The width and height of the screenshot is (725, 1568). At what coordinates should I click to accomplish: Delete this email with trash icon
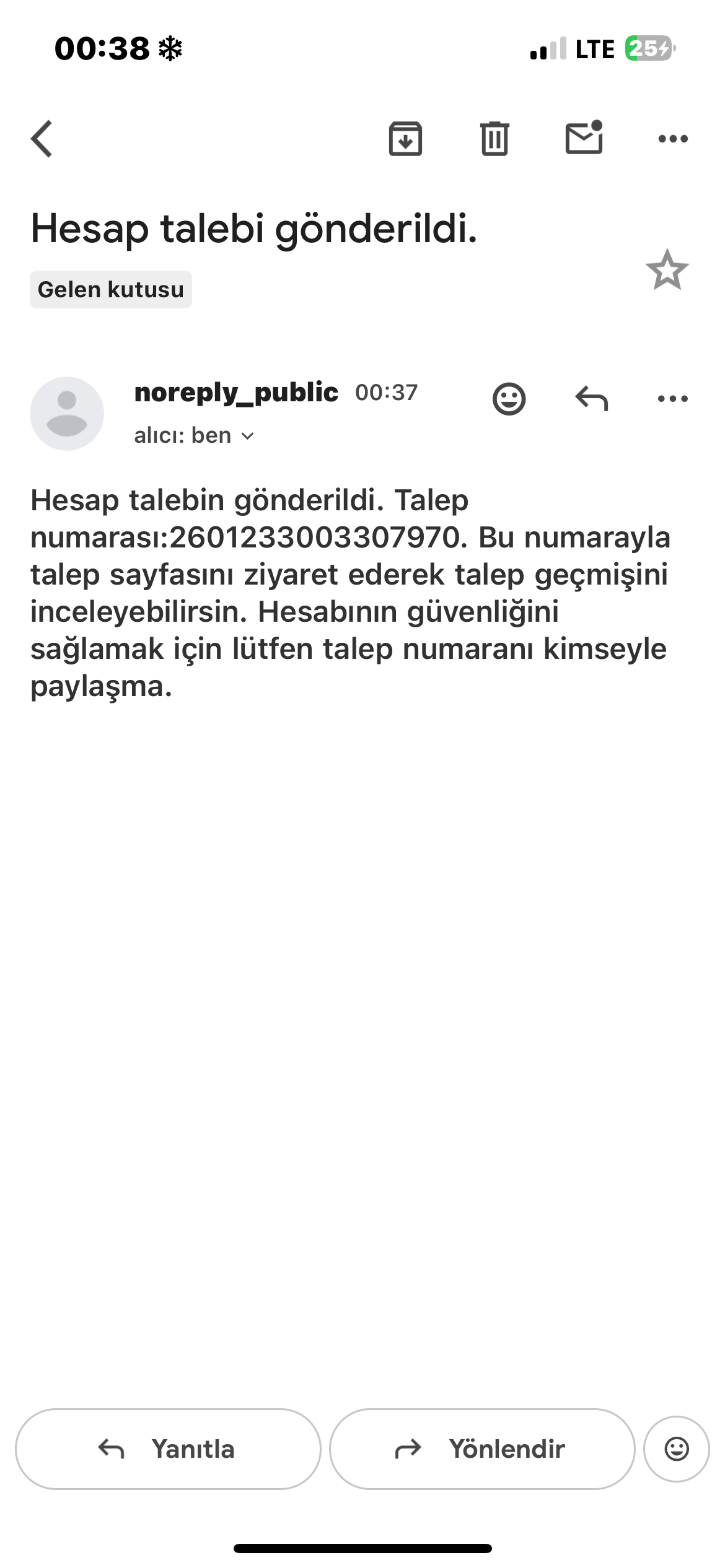[494, 139]
